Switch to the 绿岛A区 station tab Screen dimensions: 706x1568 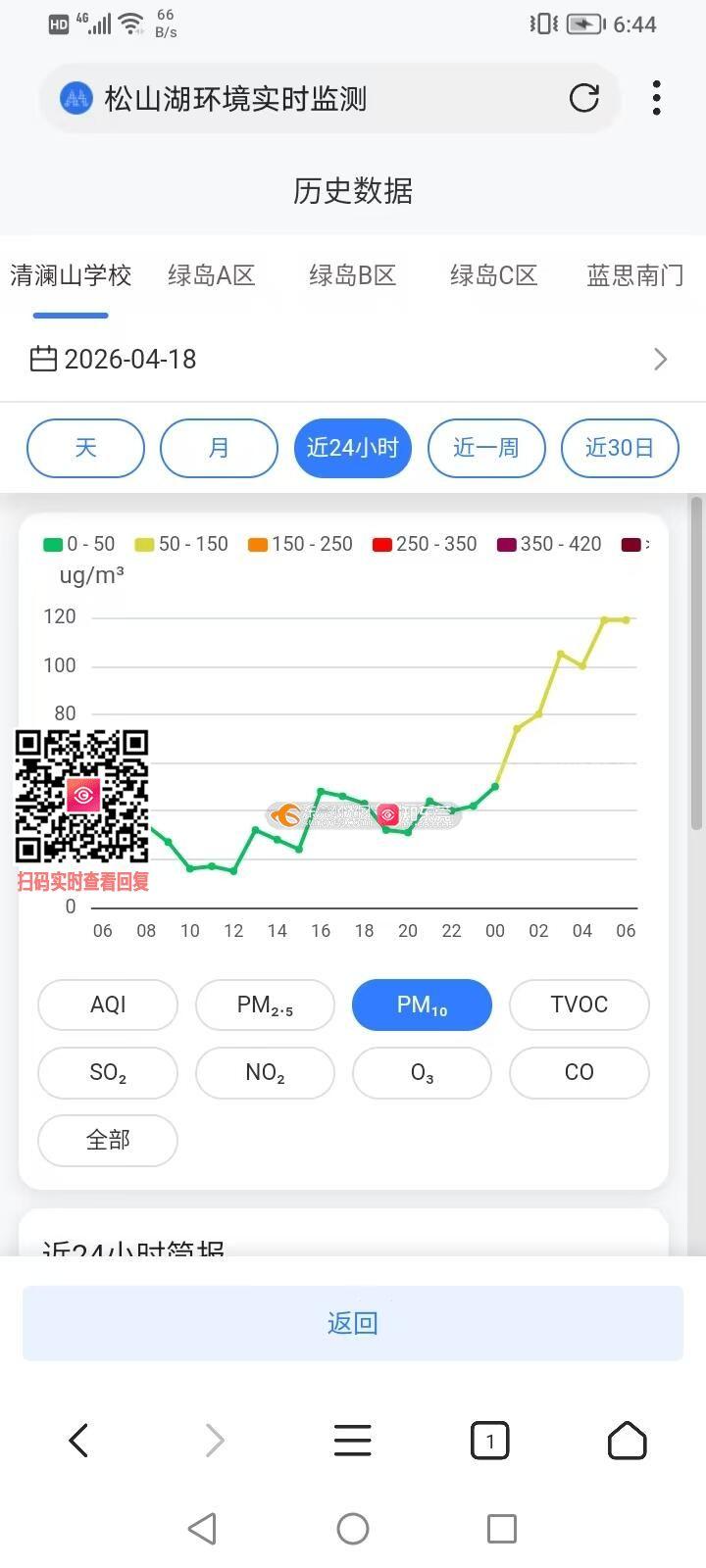click(211, 275)
